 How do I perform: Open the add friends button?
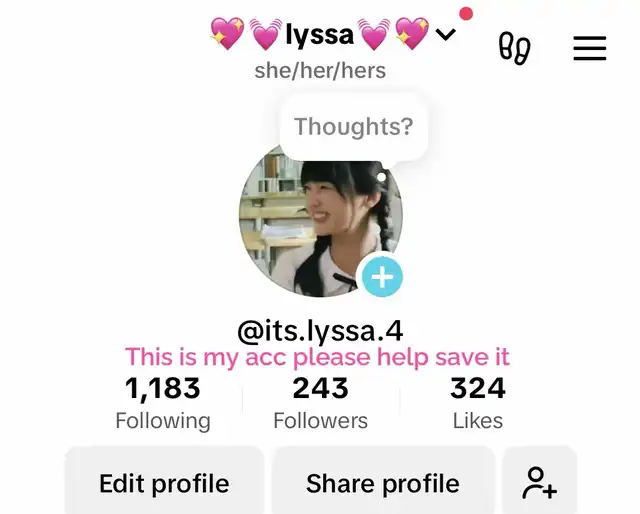(539, 484)
